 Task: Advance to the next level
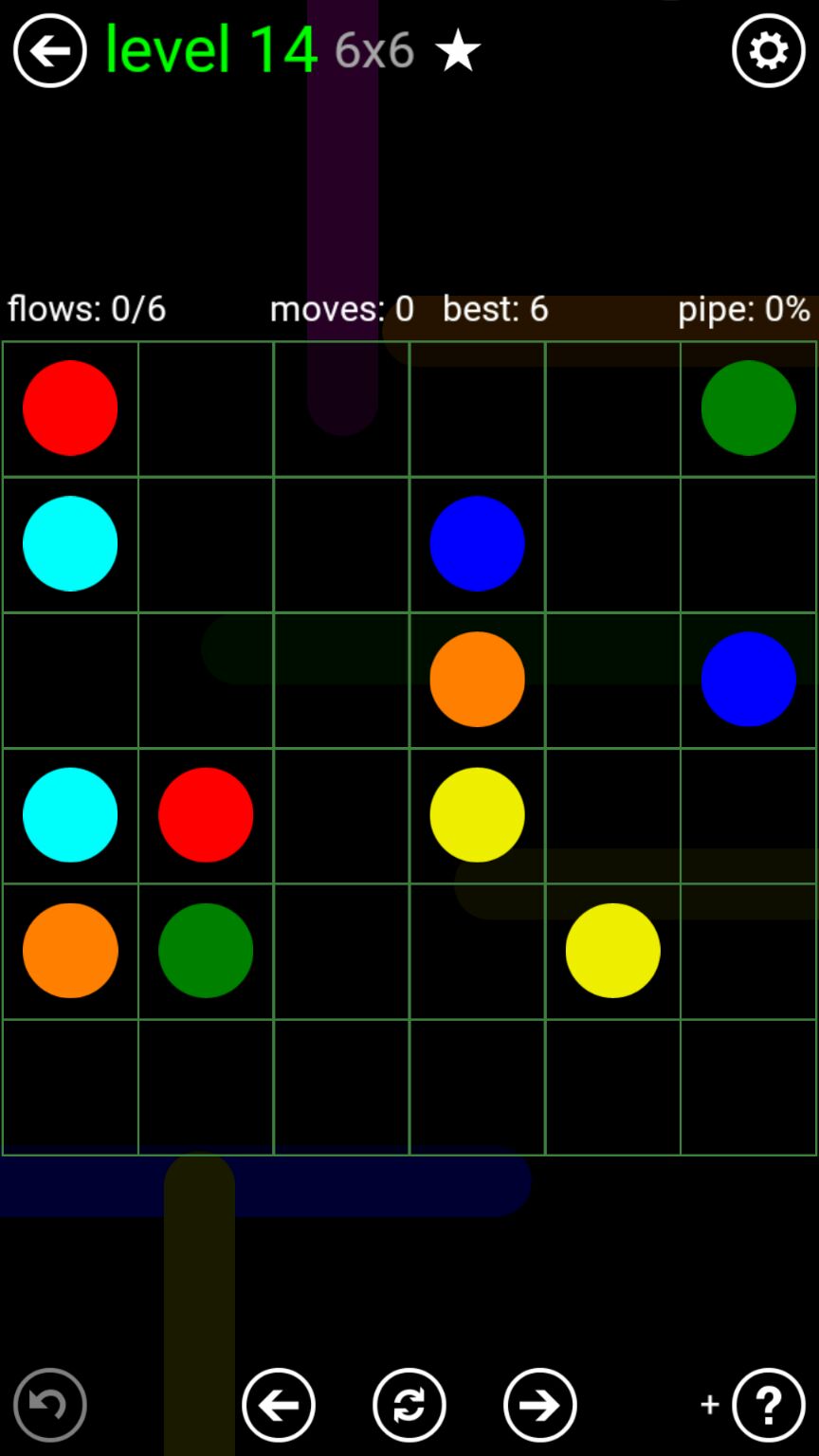point(539,1405)
